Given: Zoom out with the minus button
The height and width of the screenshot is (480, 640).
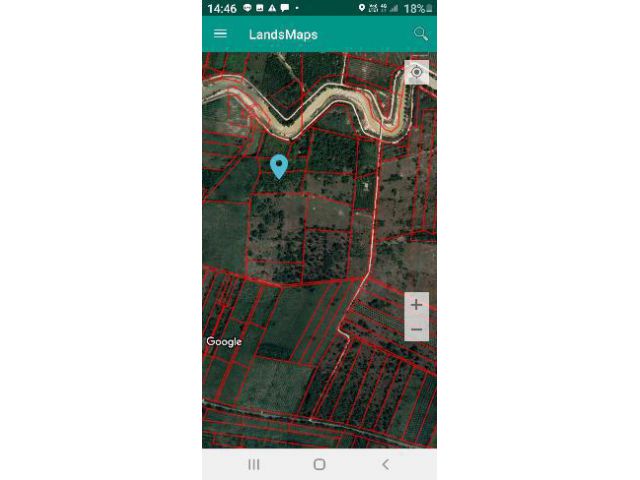Looking at the screenshot, I should click(x=417, y=330).
